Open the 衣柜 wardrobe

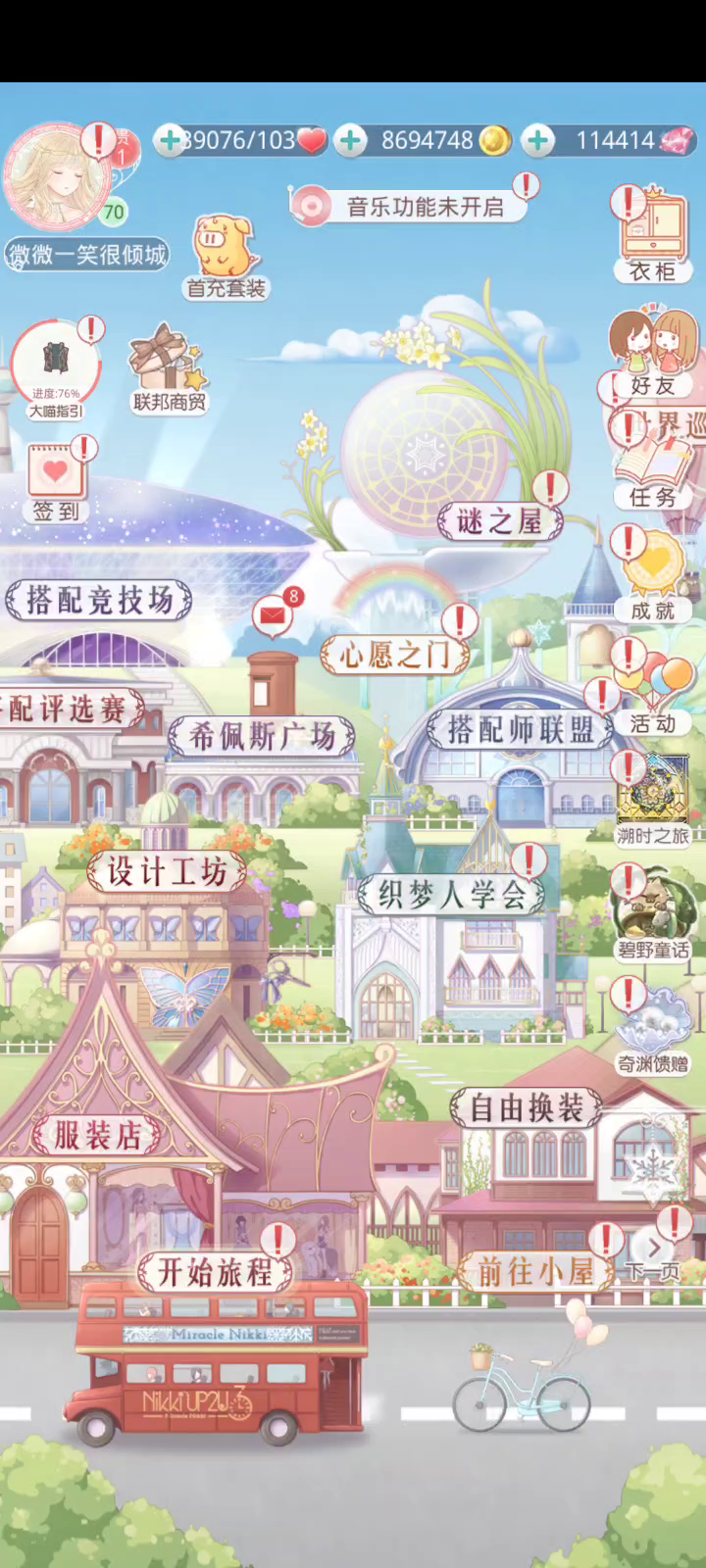(x=653, y=236)
